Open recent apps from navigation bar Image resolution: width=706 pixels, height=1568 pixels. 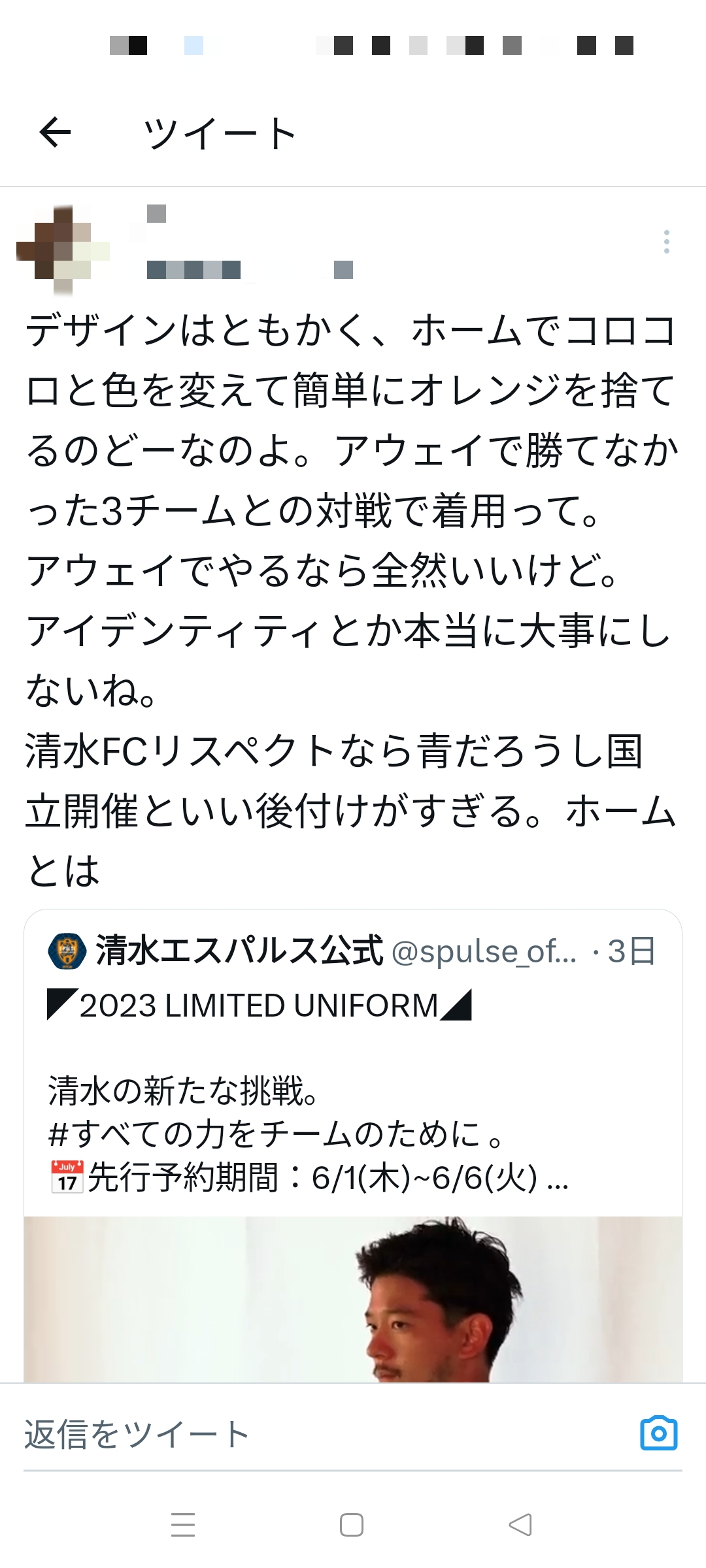(x=183, y=1525)
